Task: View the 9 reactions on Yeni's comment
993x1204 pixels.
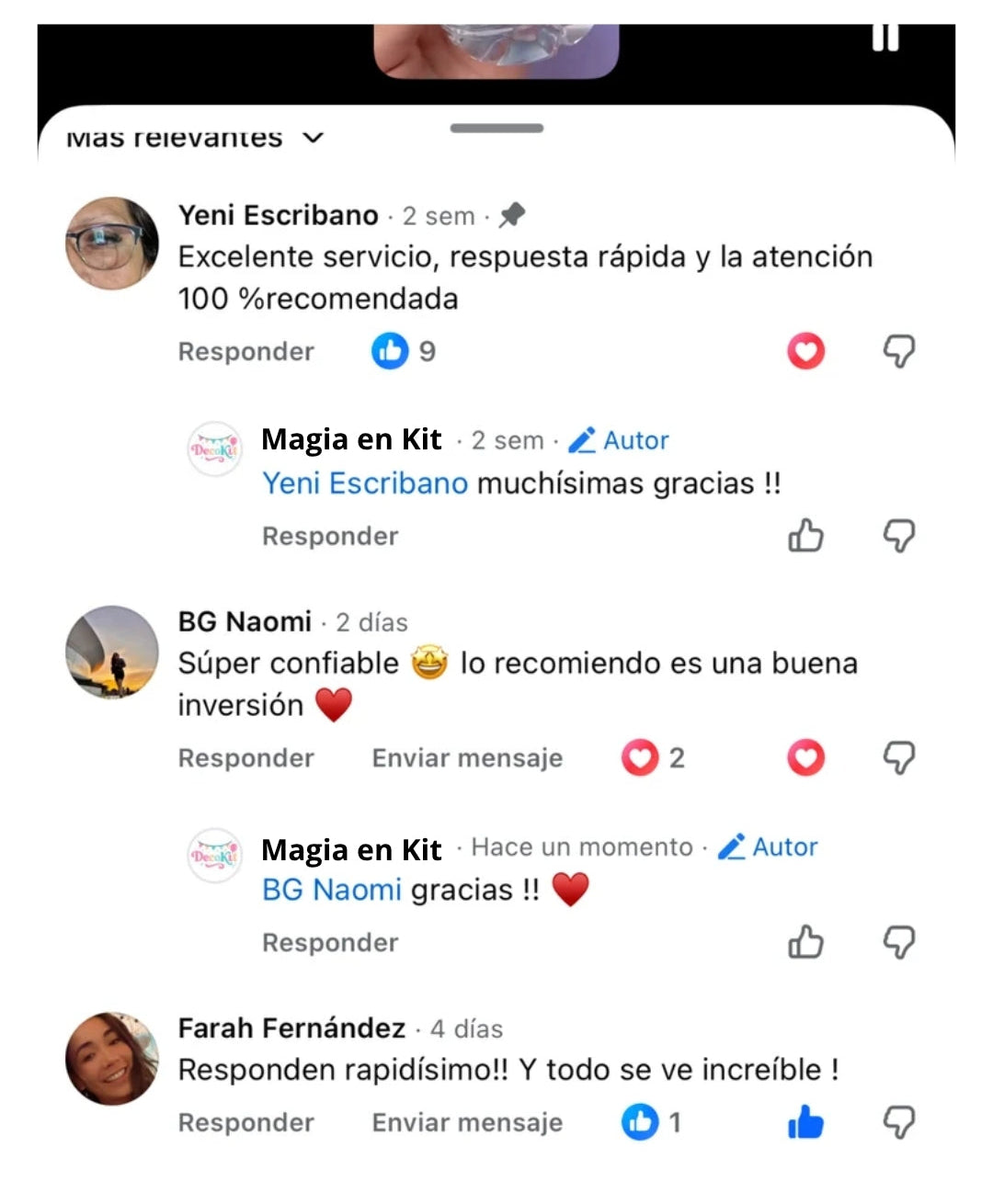Action: (x=404, y=351)
